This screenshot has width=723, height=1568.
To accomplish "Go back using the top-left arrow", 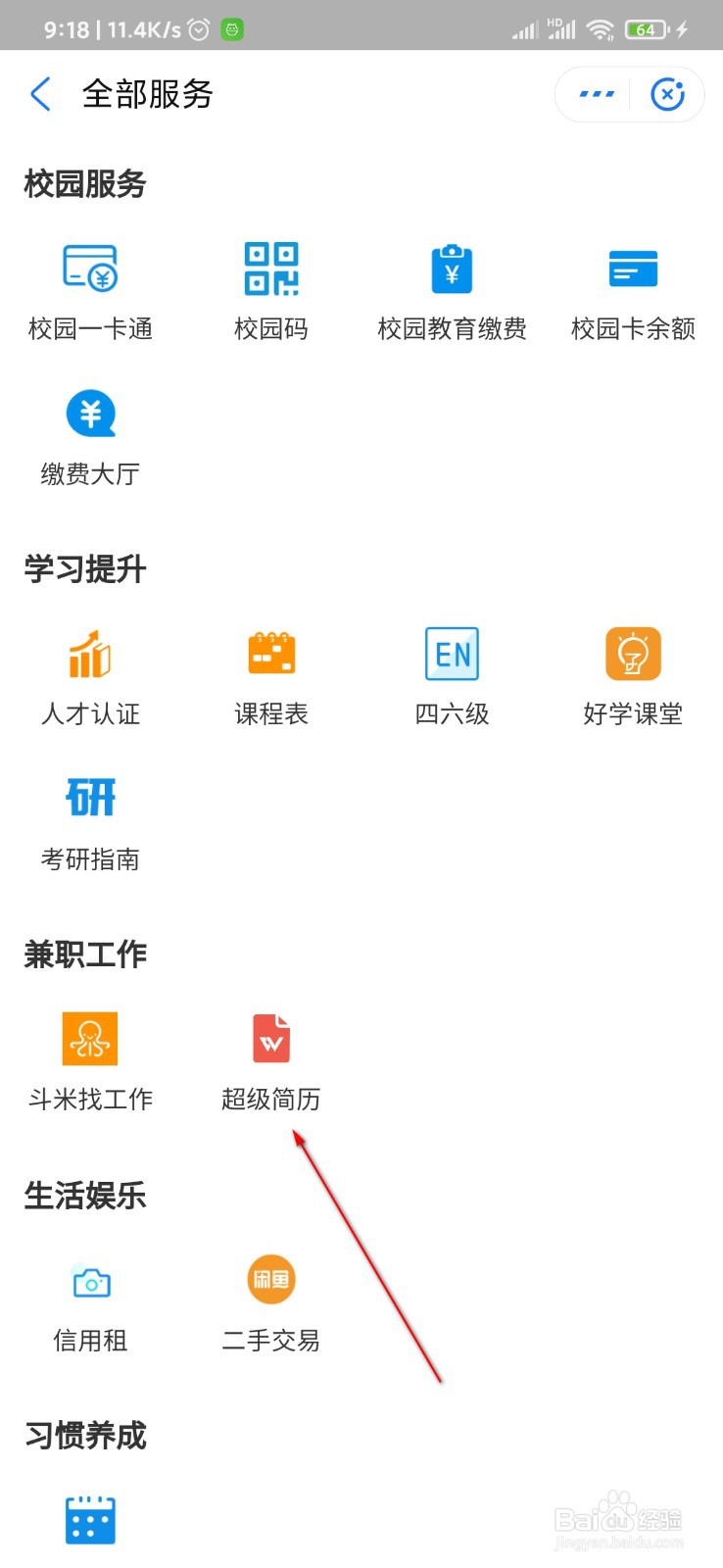I will pos(40,94).
